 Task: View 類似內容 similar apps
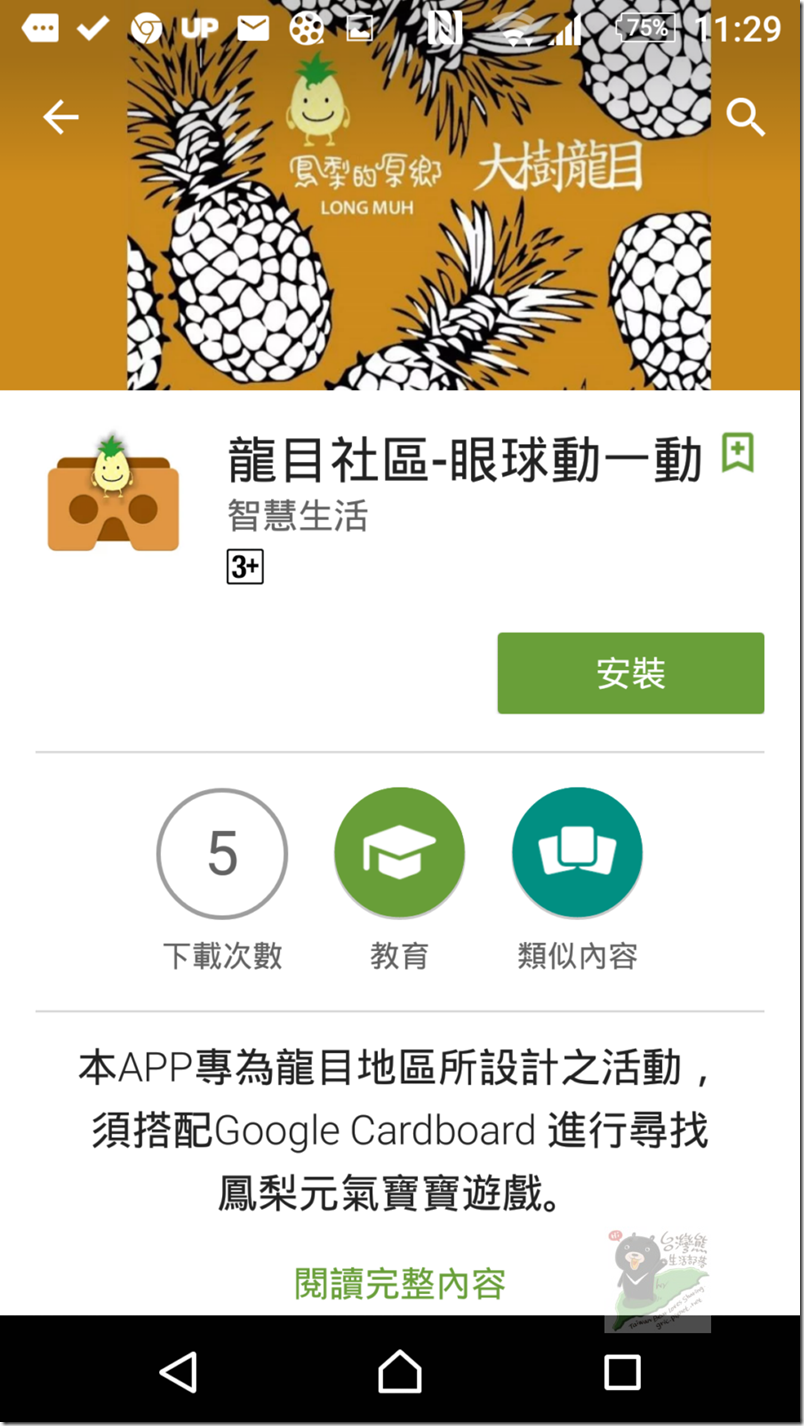[577, 853]
